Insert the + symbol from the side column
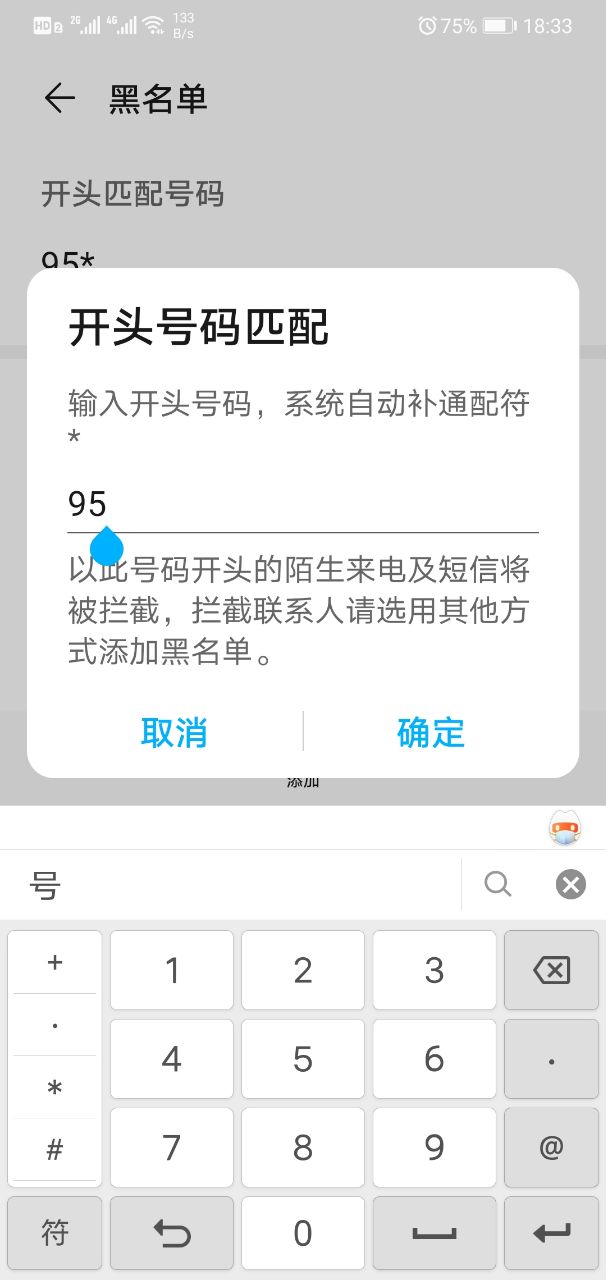Image resolution: width=606 pixels, height=1280 pixels. pos(55,963)
